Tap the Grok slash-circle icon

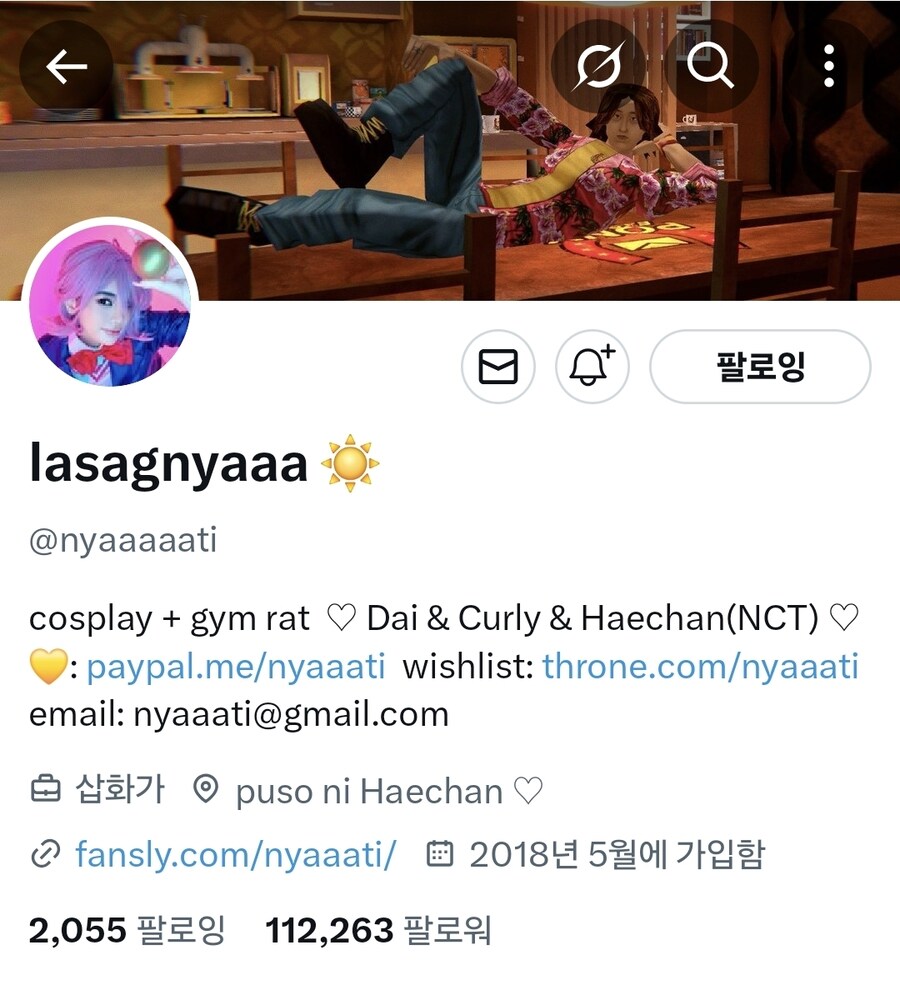click(598, 67)
